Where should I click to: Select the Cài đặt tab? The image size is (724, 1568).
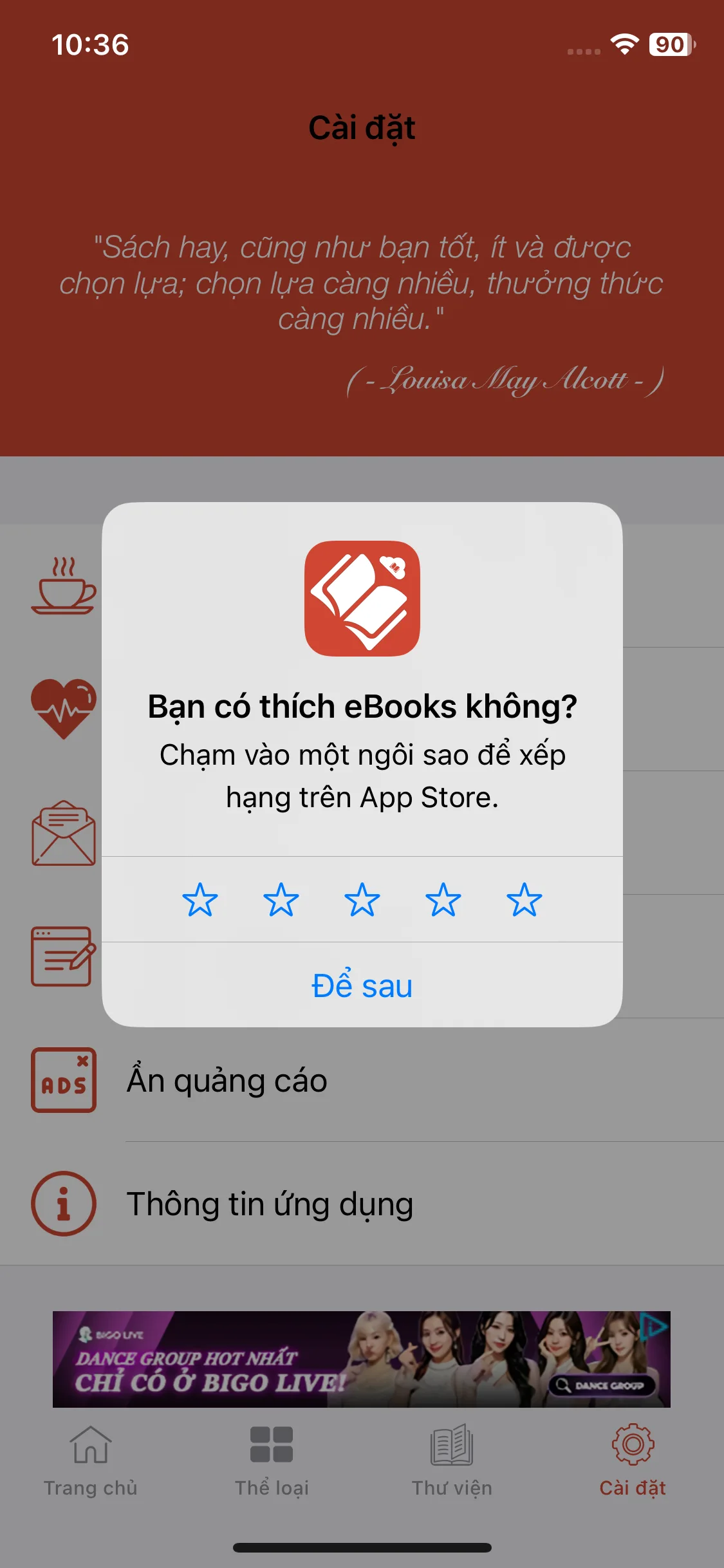633,1461
